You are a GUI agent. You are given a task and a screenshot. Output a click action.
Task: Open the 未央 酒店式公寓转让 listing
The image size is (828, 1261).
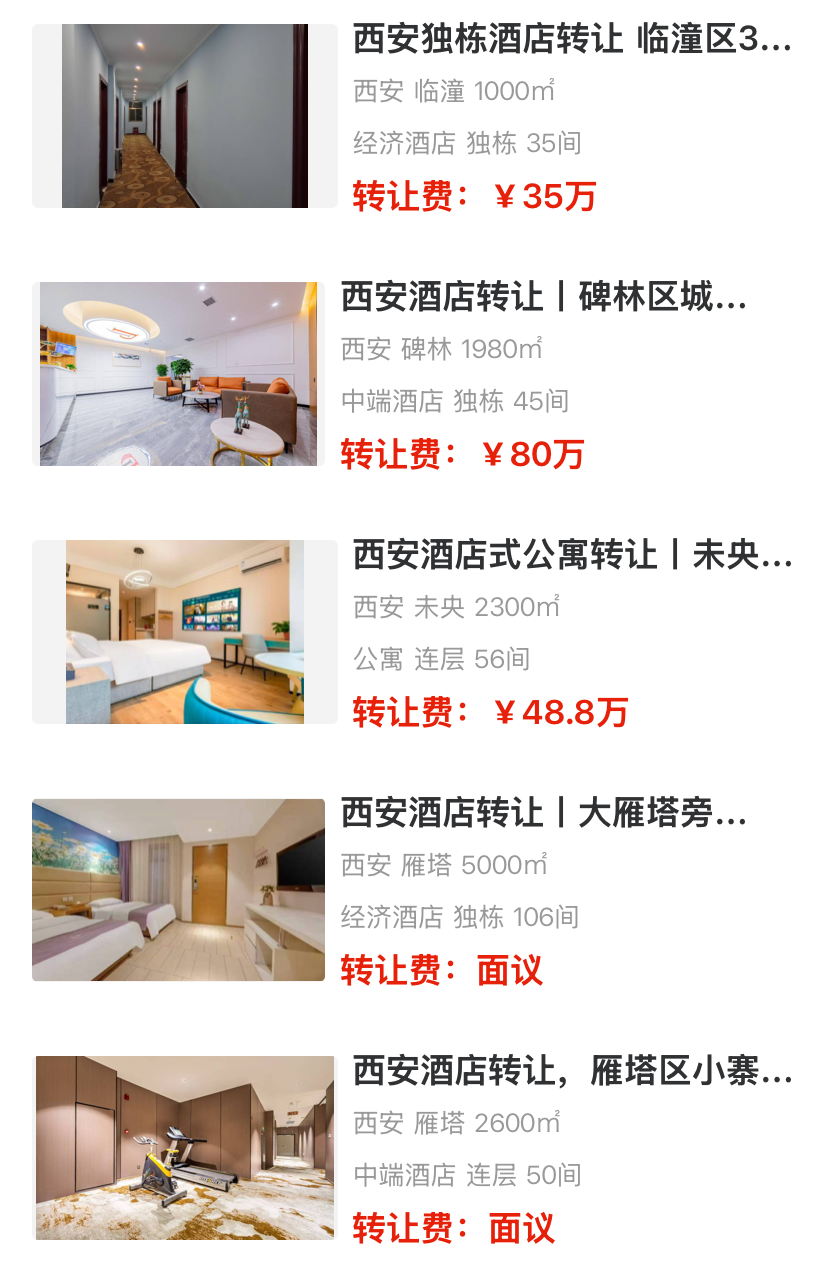click(571, 555)
